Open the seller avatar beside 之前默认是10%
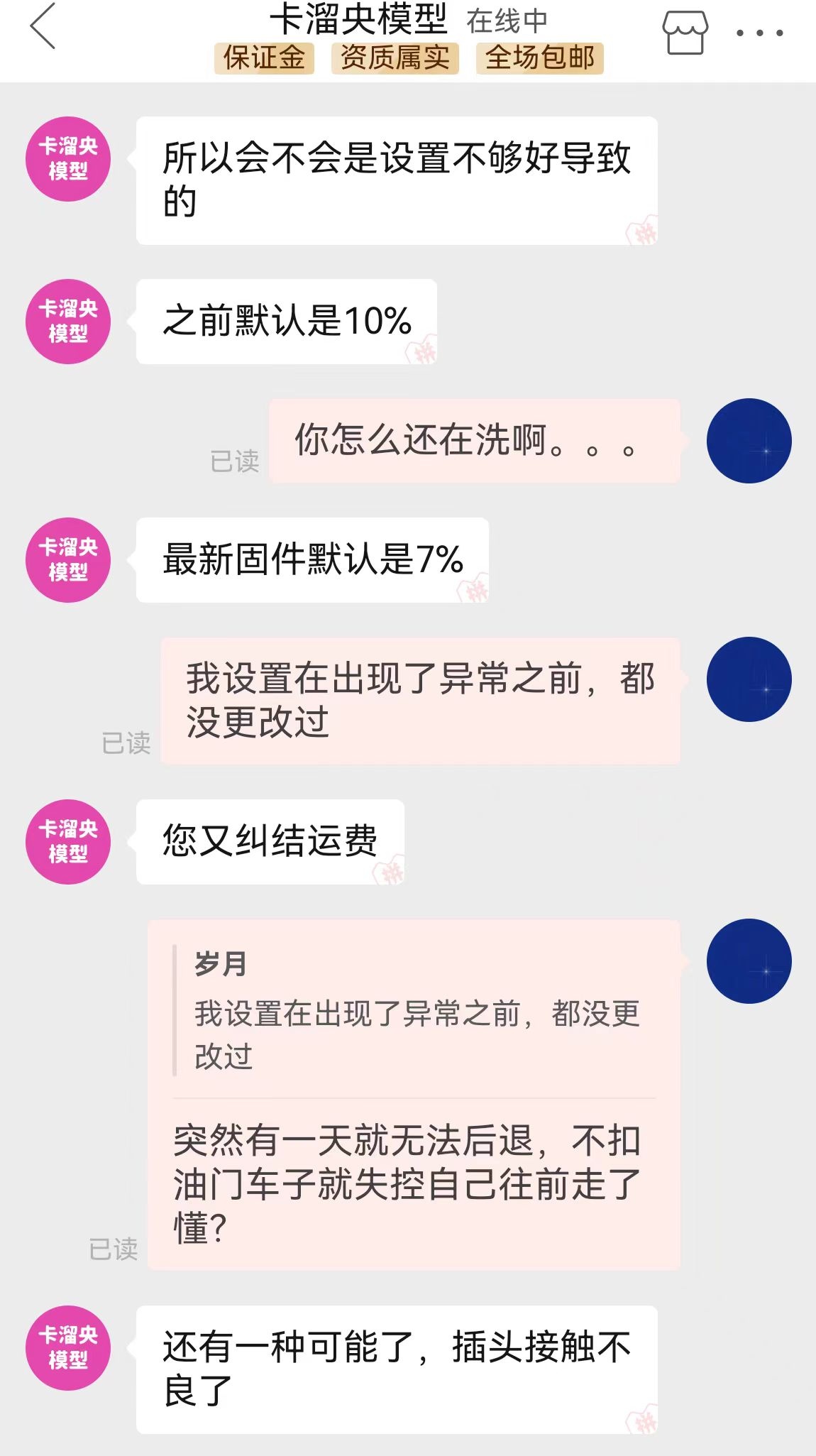816x1456 pixels. pos(68,322)
